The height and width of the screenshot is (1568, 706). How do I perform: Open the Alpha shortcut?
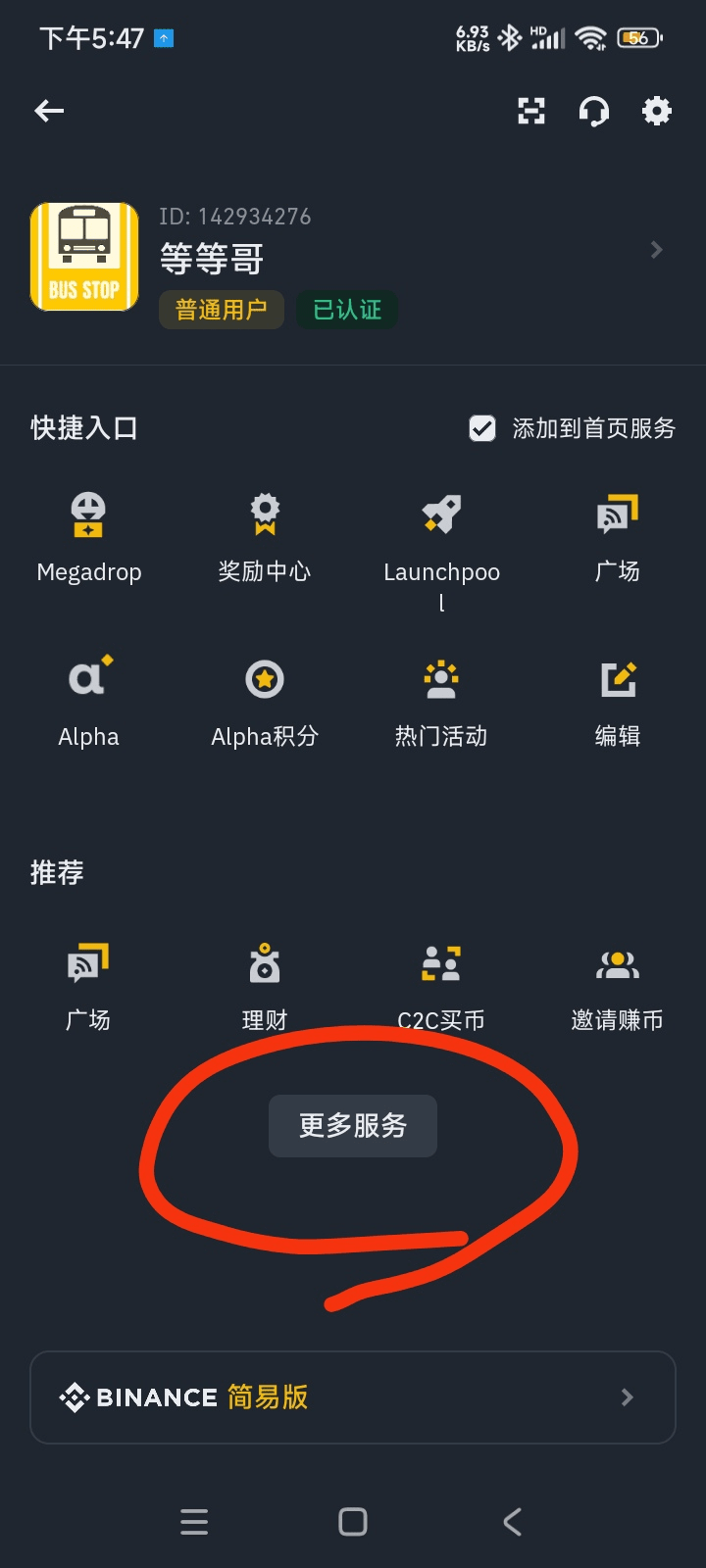coord(88,702)
